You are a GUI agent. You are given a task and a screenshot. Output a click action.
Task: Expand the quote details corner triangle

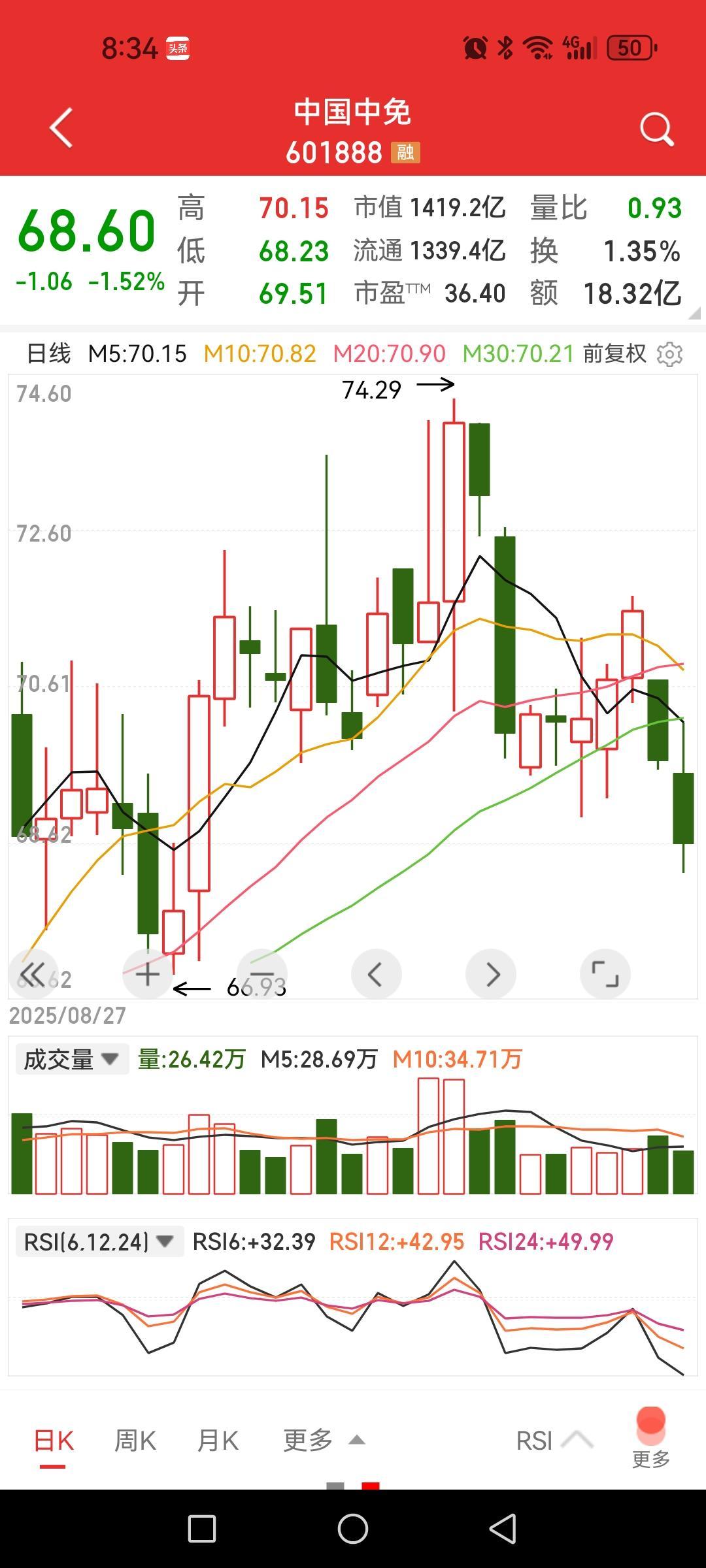point(694,313)
